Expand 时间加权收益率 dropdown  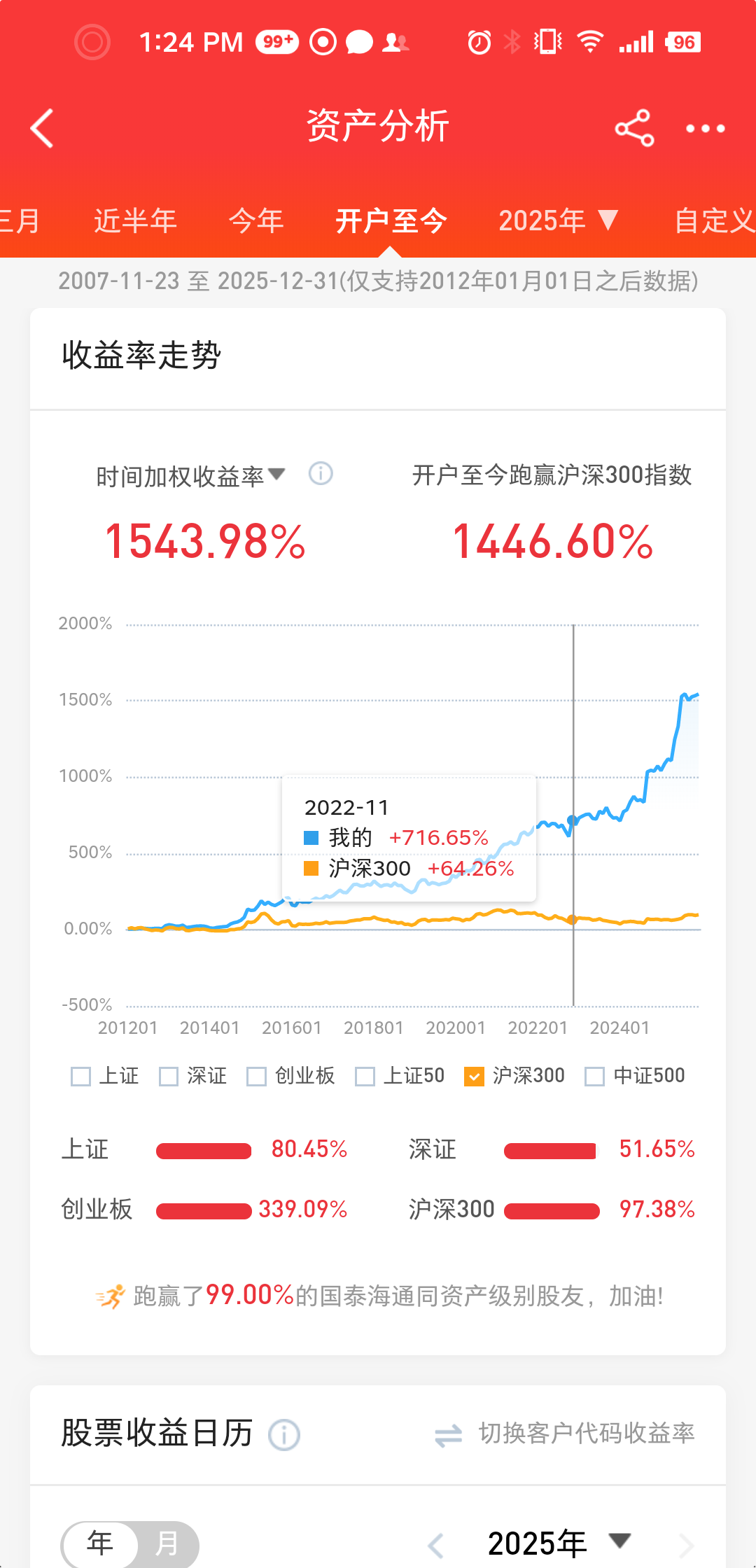point(190,476)
